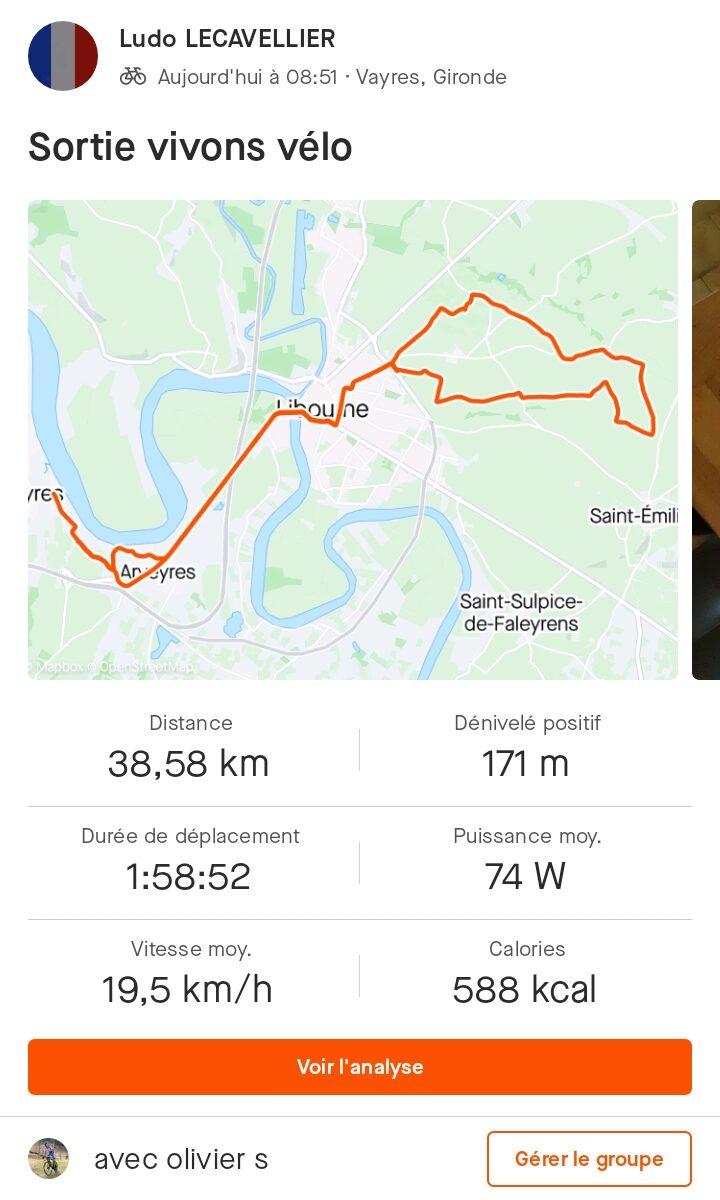Open Ludo LECAVELLIER's profile picture

pyautogui.click(x=63, y=57)
